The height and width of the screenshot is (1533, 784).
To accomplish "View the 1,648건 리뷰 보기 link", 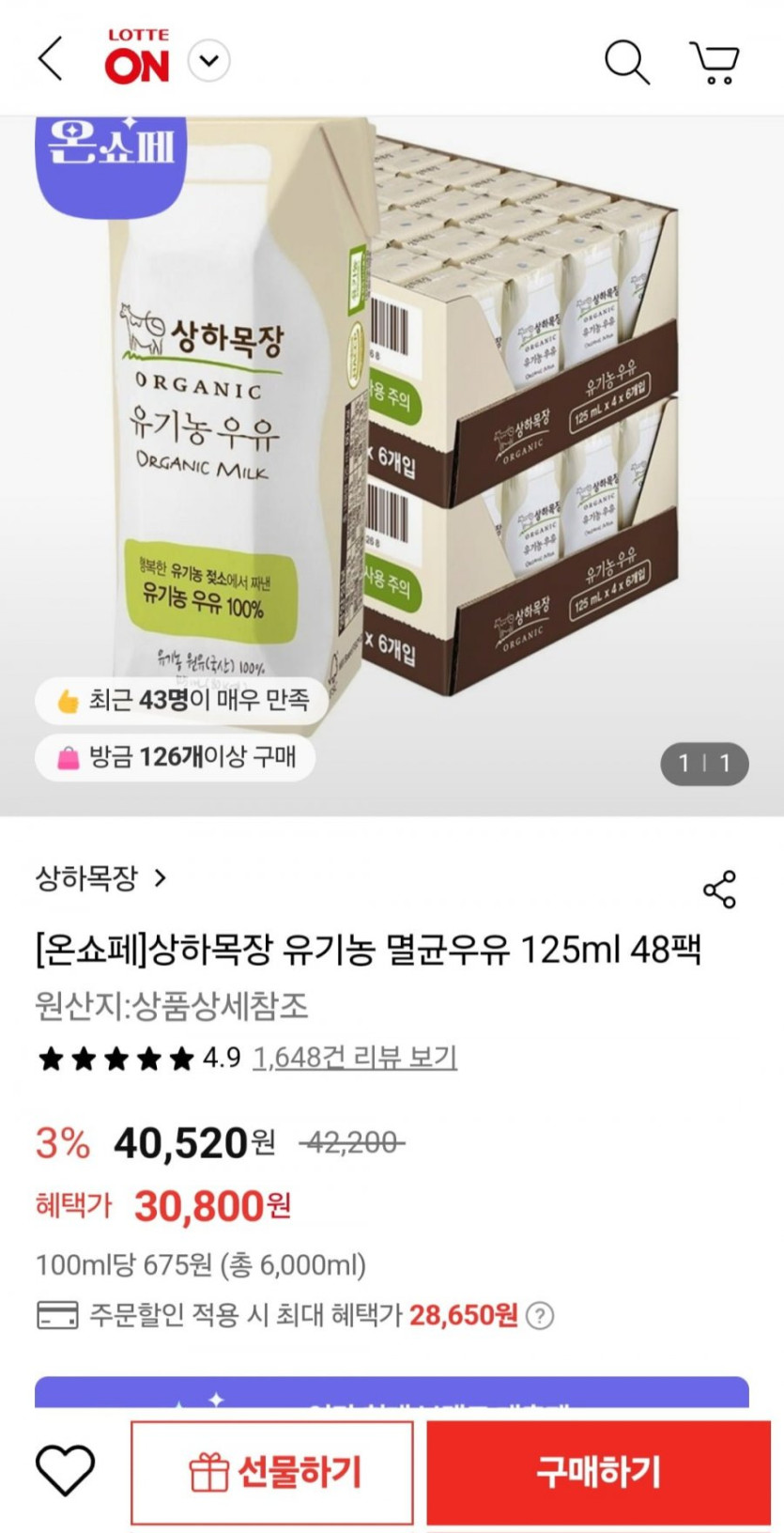I will pyautogui.click(x=355, y=1058).
